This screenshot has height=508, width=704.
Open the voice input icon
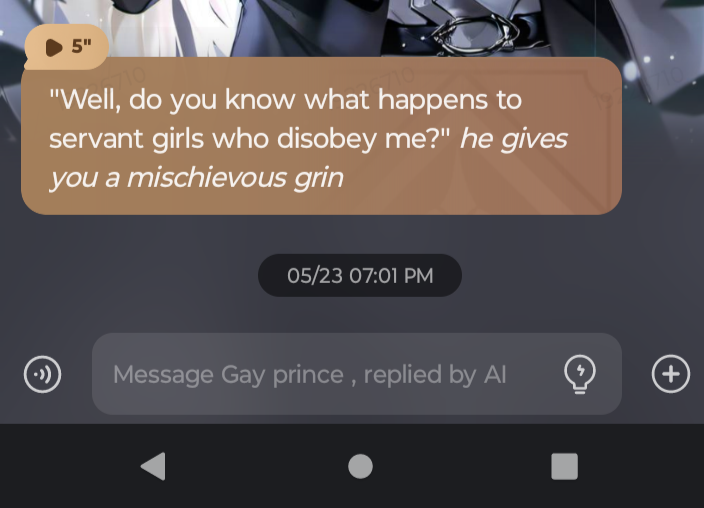pos(42,375)
